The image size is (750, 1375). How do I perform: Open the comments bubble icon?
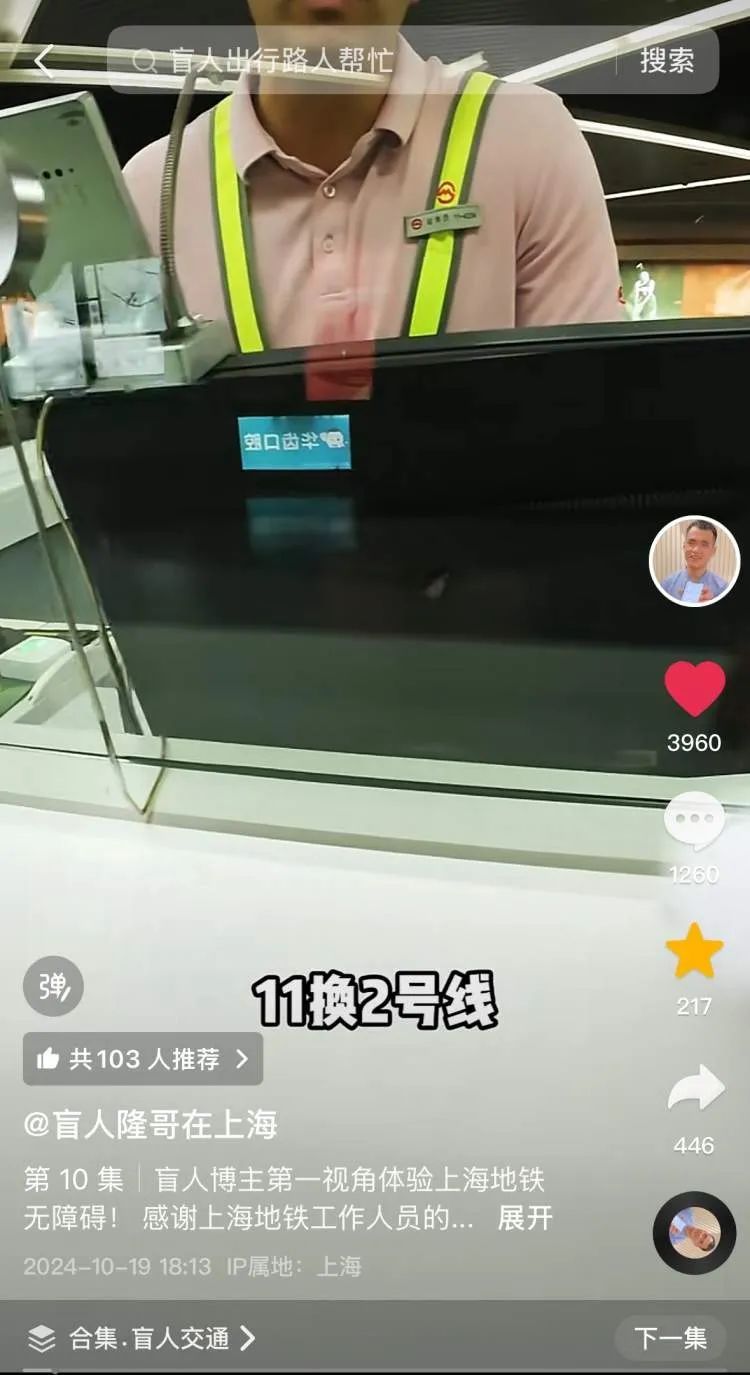coord(694,822)
